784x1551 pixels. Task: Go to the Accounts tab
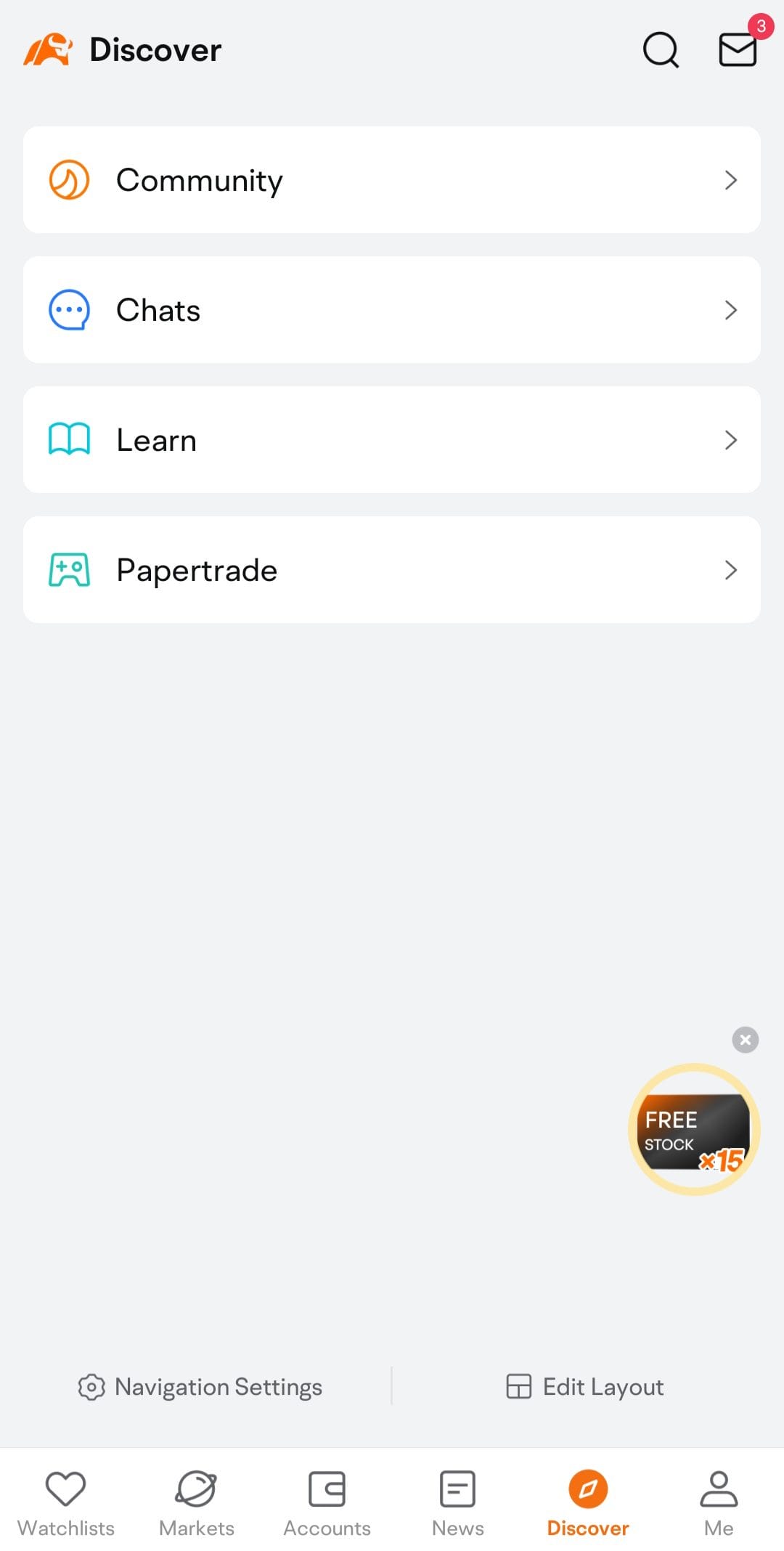point(327,1503)
